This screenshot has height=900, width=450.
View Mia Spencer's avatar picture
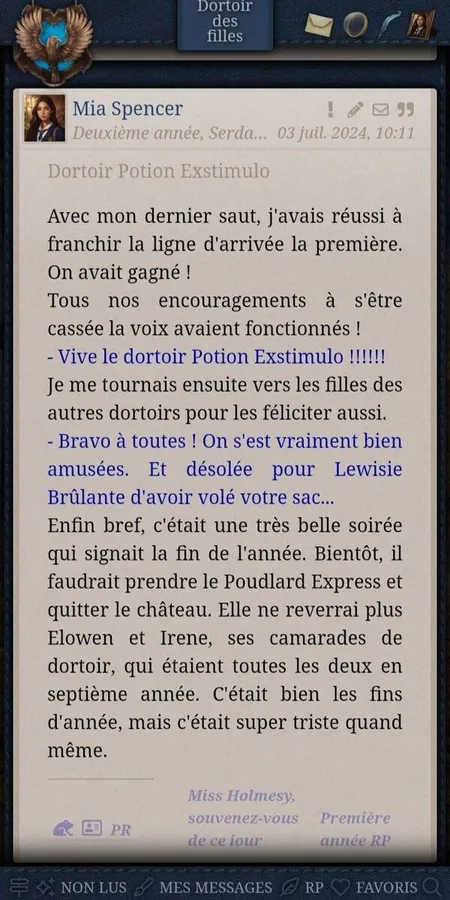[45, 118]
